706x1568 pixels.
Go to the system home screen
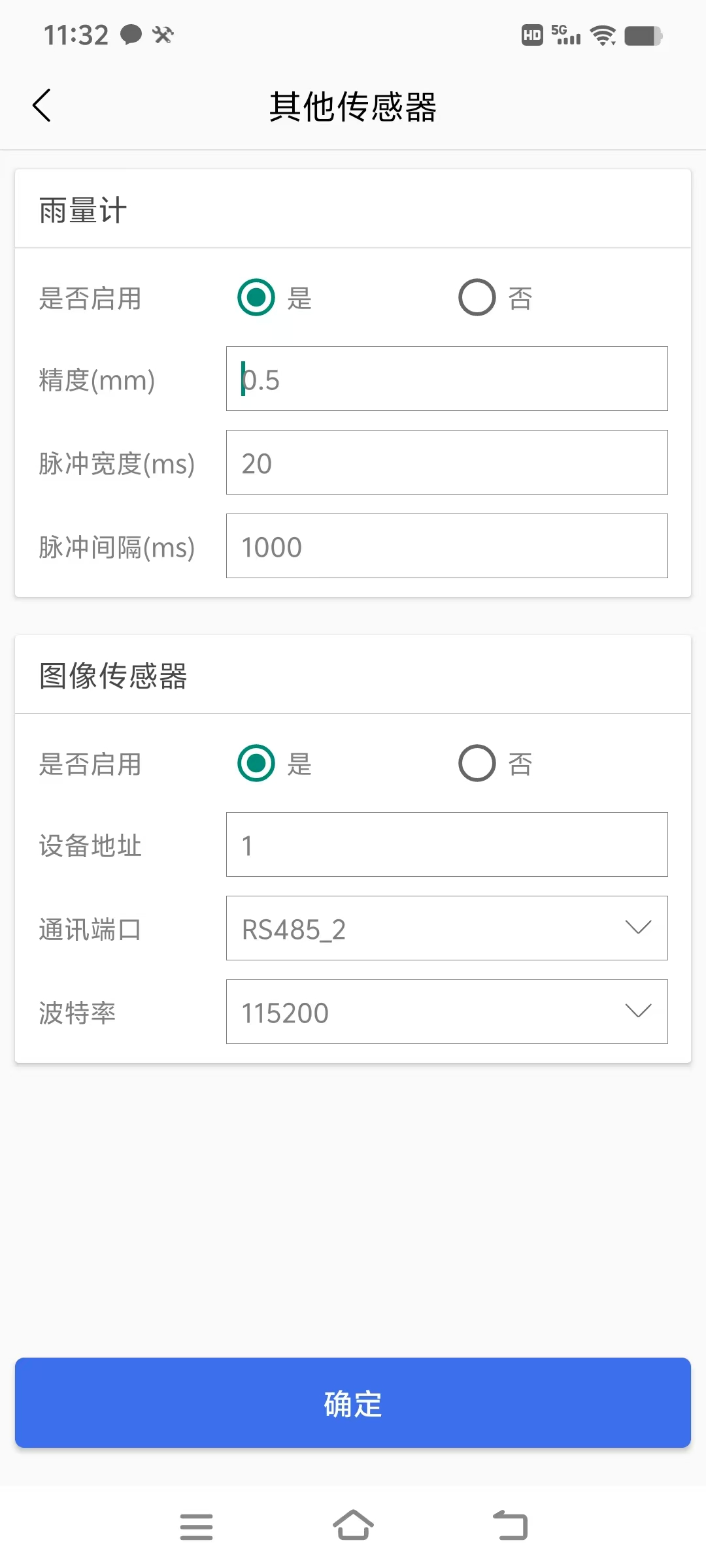click(353, 1526)
